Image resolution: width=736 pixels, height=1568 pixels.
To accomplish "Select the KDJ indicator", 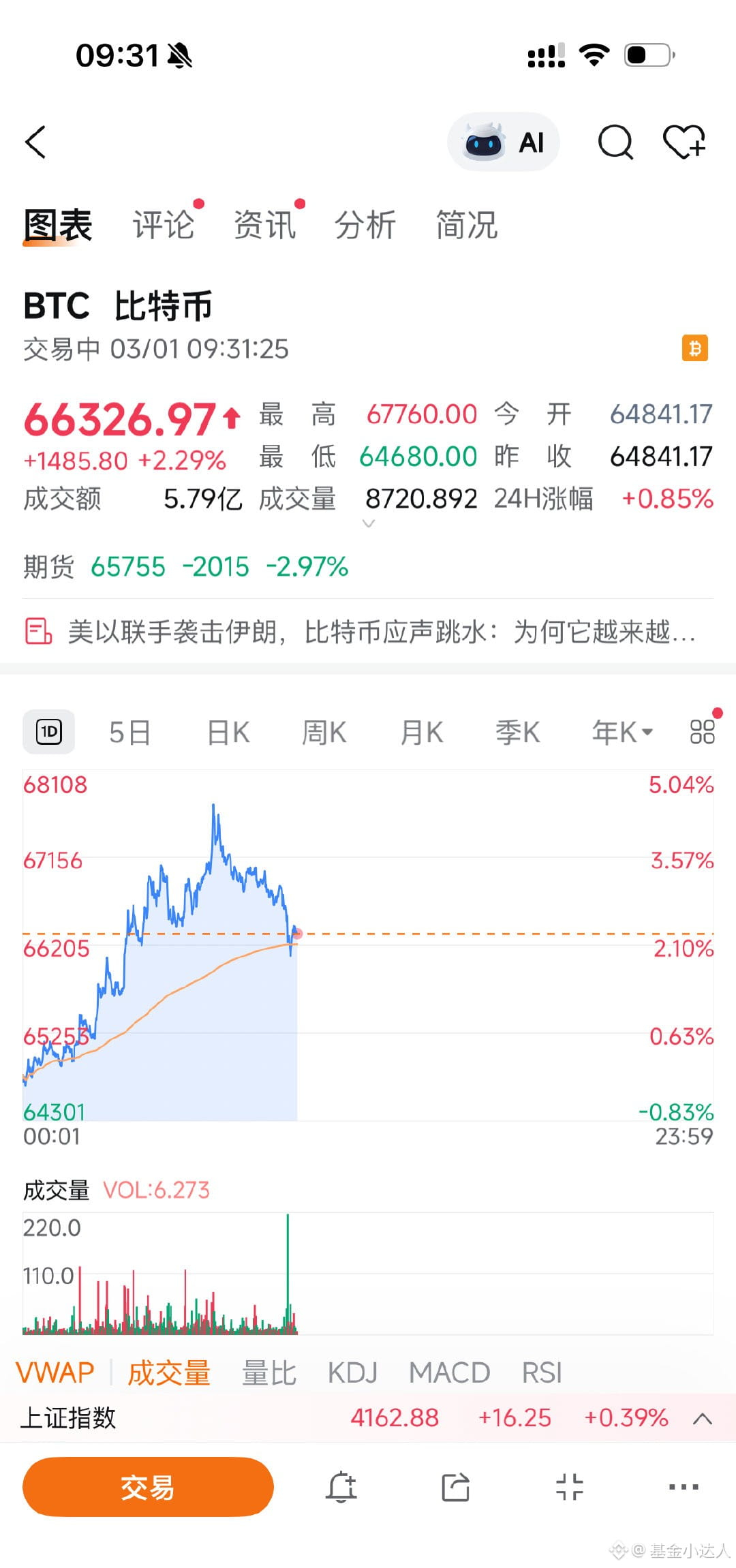I will (x=352, y=1372).
